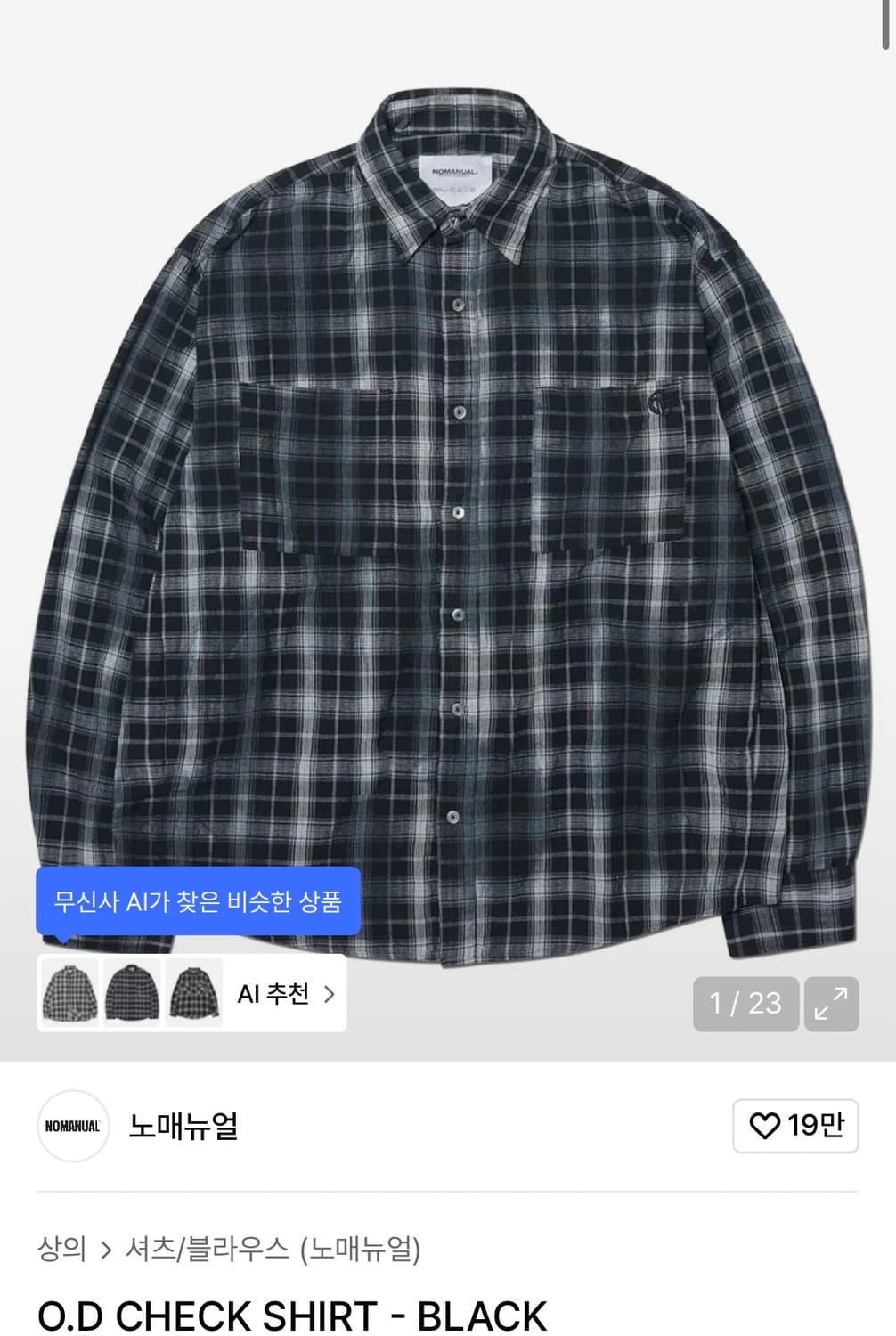Tap the main plaid shirt product photo
This screenshot has height=1336, width=896.
click(x=445, y=490)
